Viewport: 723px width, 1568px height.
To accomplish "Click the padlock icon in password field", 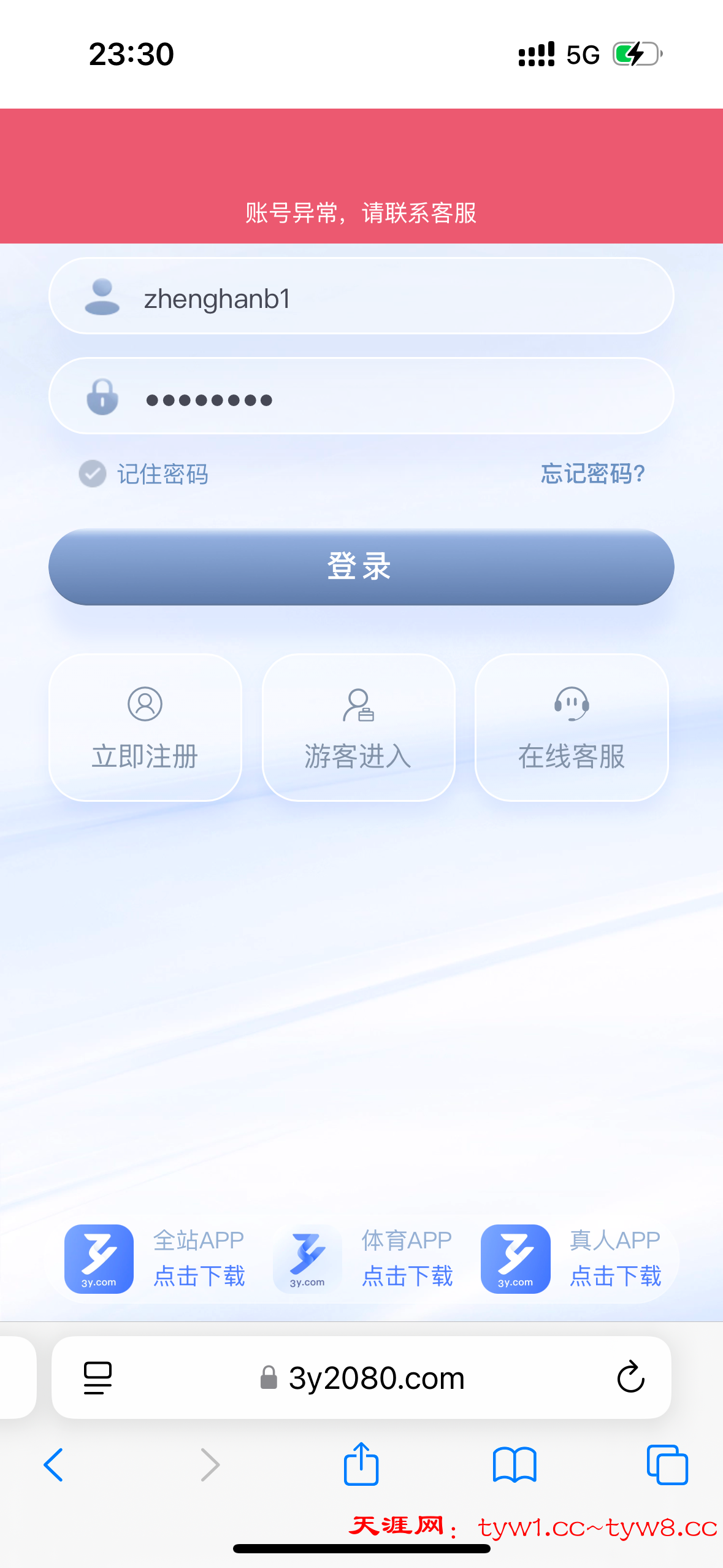I will (102, 398).
